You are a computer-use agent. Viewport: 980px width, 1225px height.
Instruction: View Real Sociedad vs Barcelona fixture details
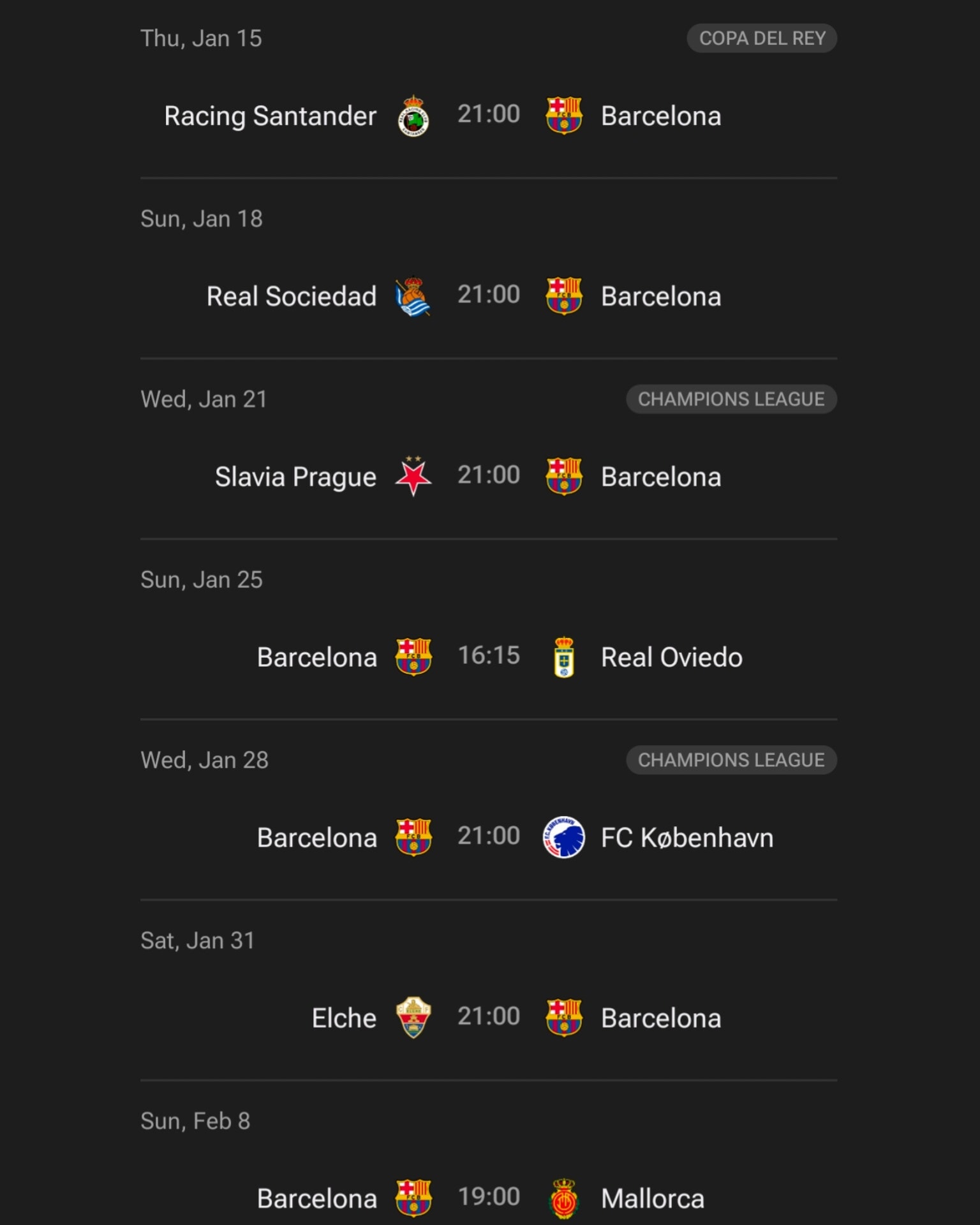coord(489,296)
